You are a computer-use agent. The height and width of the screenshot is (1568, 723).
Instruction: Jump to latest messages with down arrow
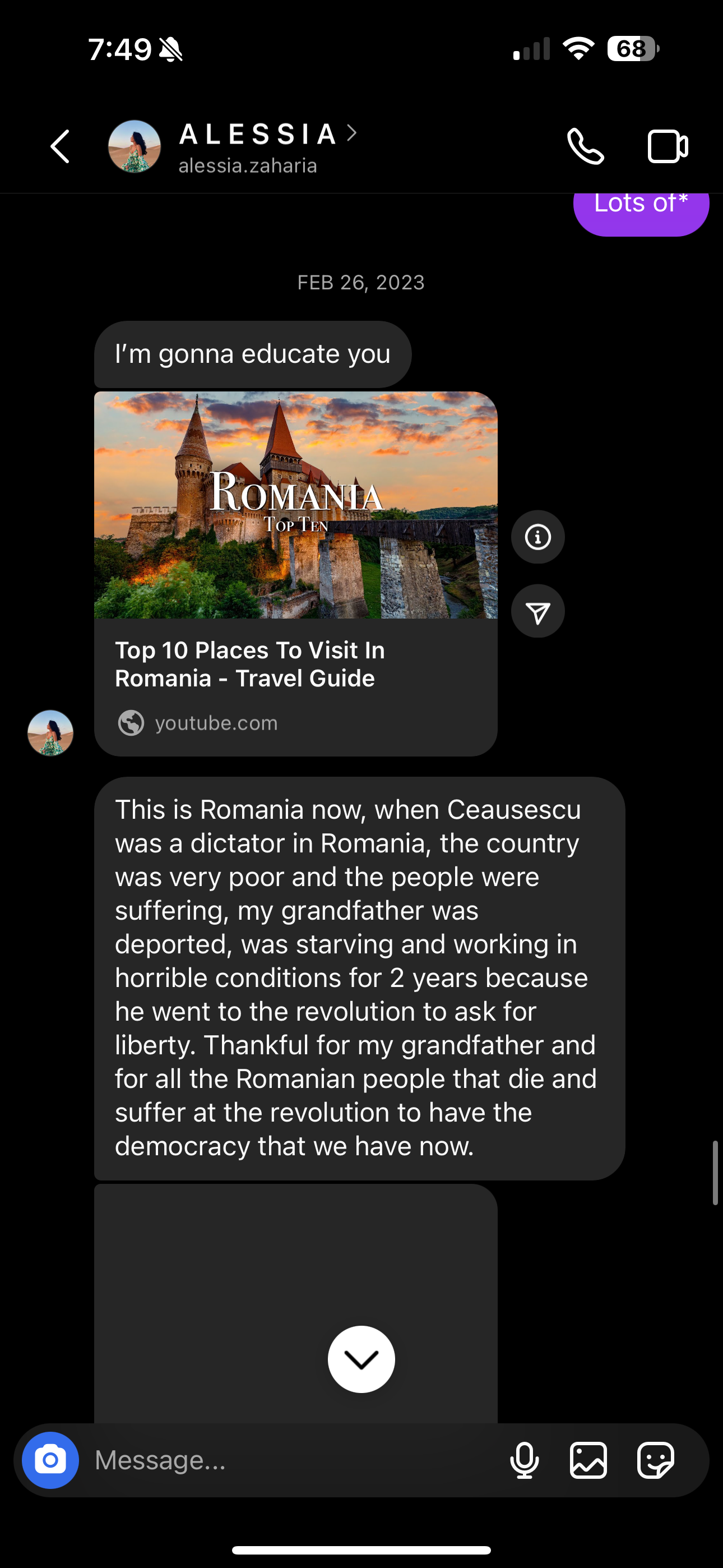[361, 1359]
